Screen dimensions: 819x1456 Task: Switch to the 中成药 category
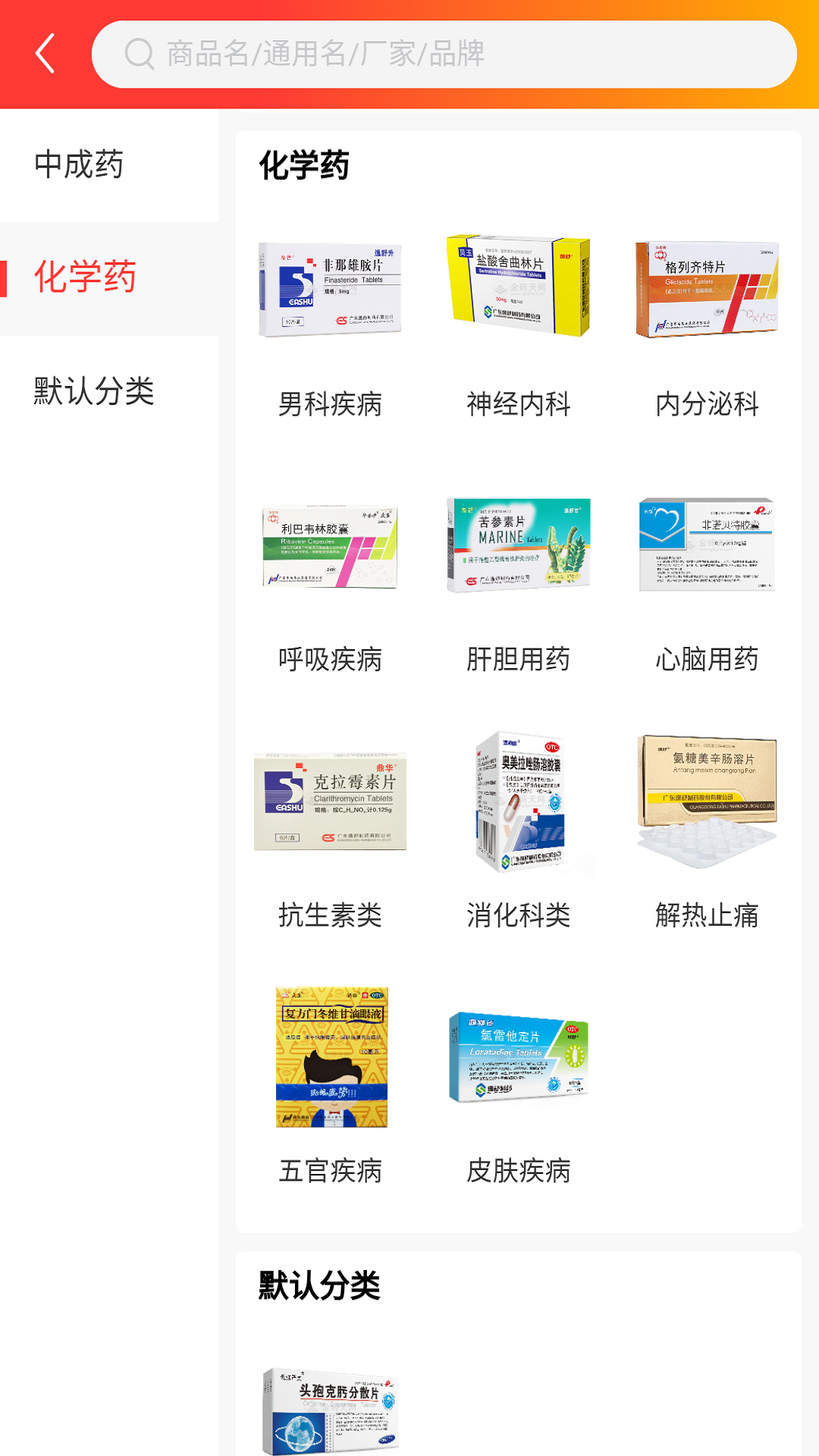(x=109, y=165)
